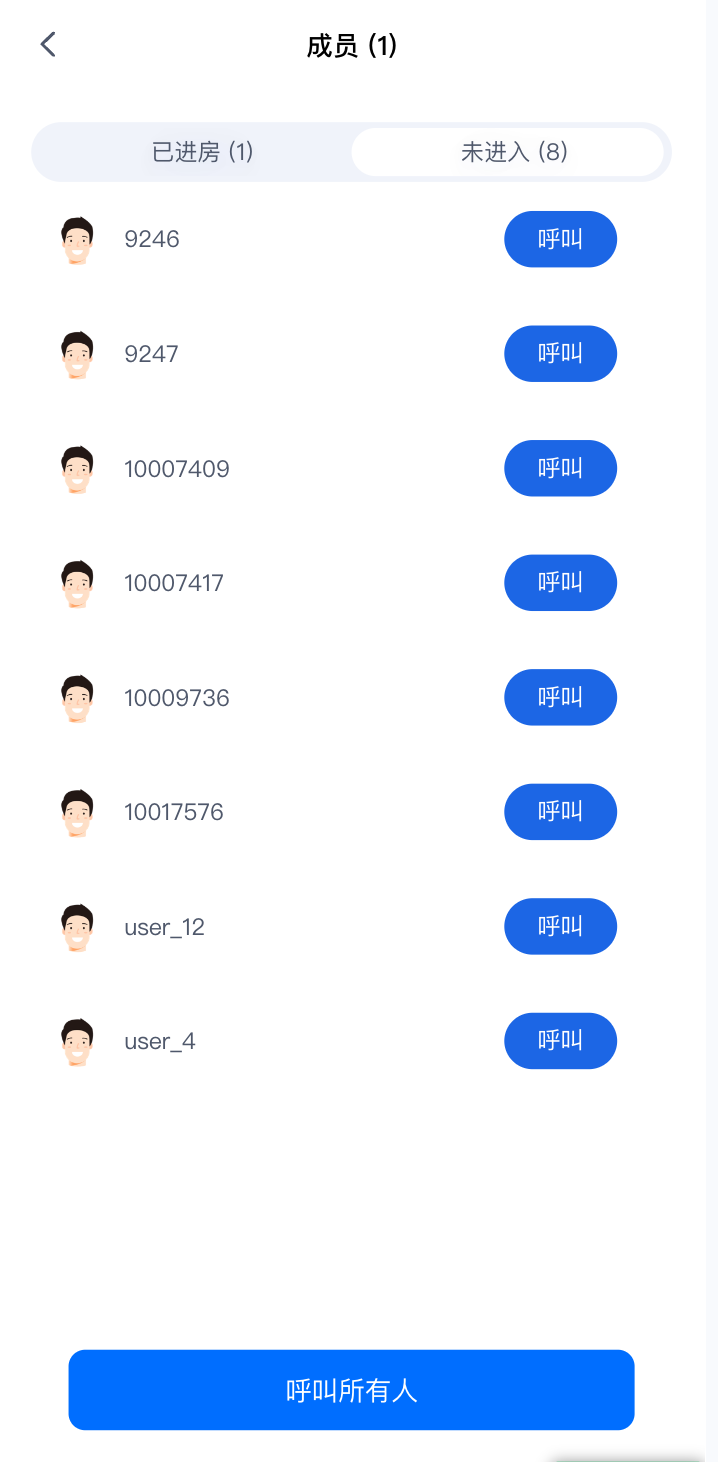Select the 未进入 (8) tab

[513, 152]
